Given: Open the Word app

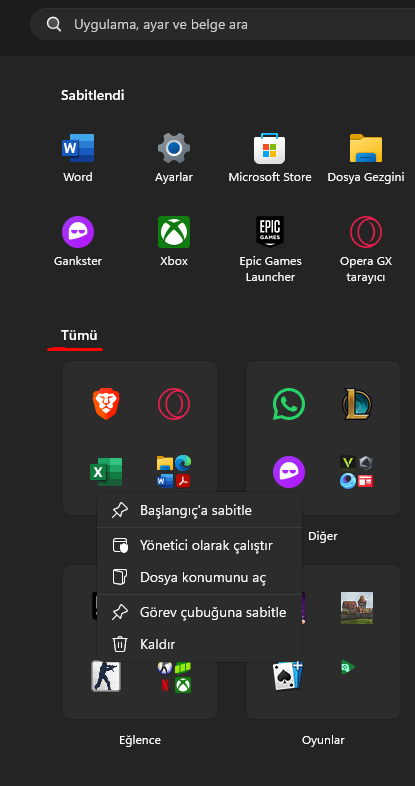Looking at the screenshot, I should pos(78,157).
